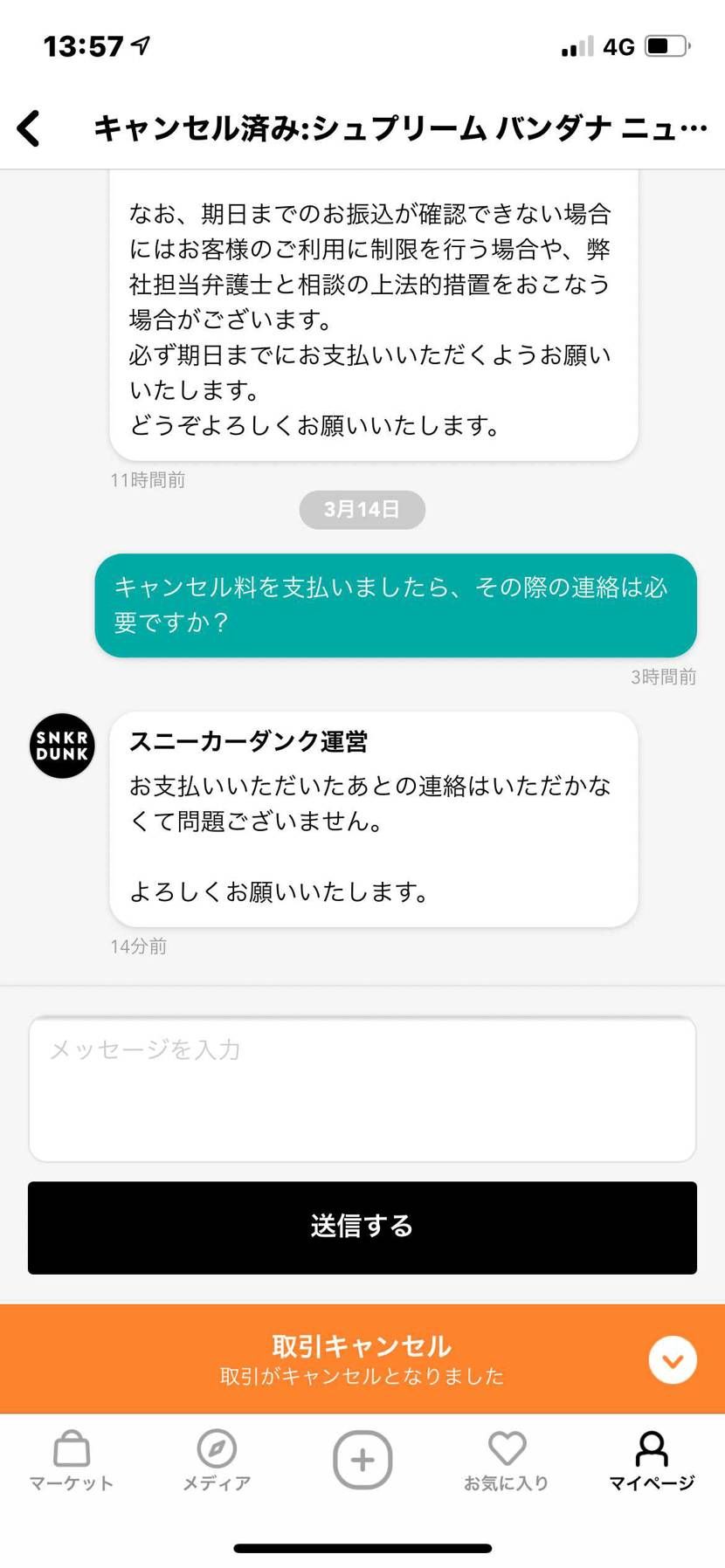The height and width of the screenshot is (1568, 725).
Task: Tap the 取引キャンセル banner text
Action: point(361,1345)
